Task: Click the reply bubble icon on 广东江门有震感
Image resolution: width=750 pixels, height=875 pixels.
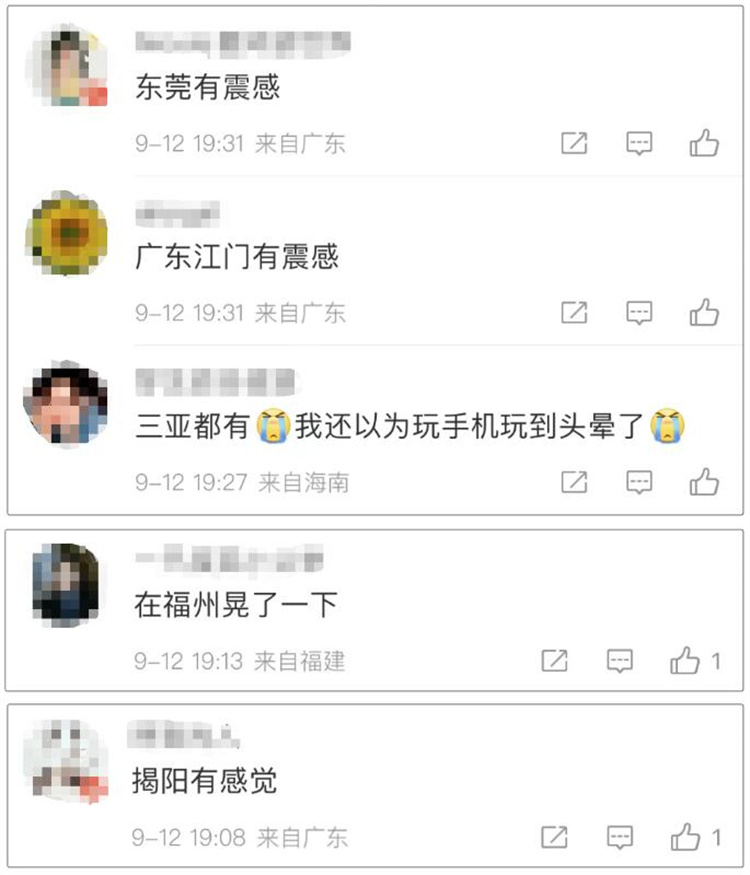Action: pyautogui.click(x=637, y=310)
